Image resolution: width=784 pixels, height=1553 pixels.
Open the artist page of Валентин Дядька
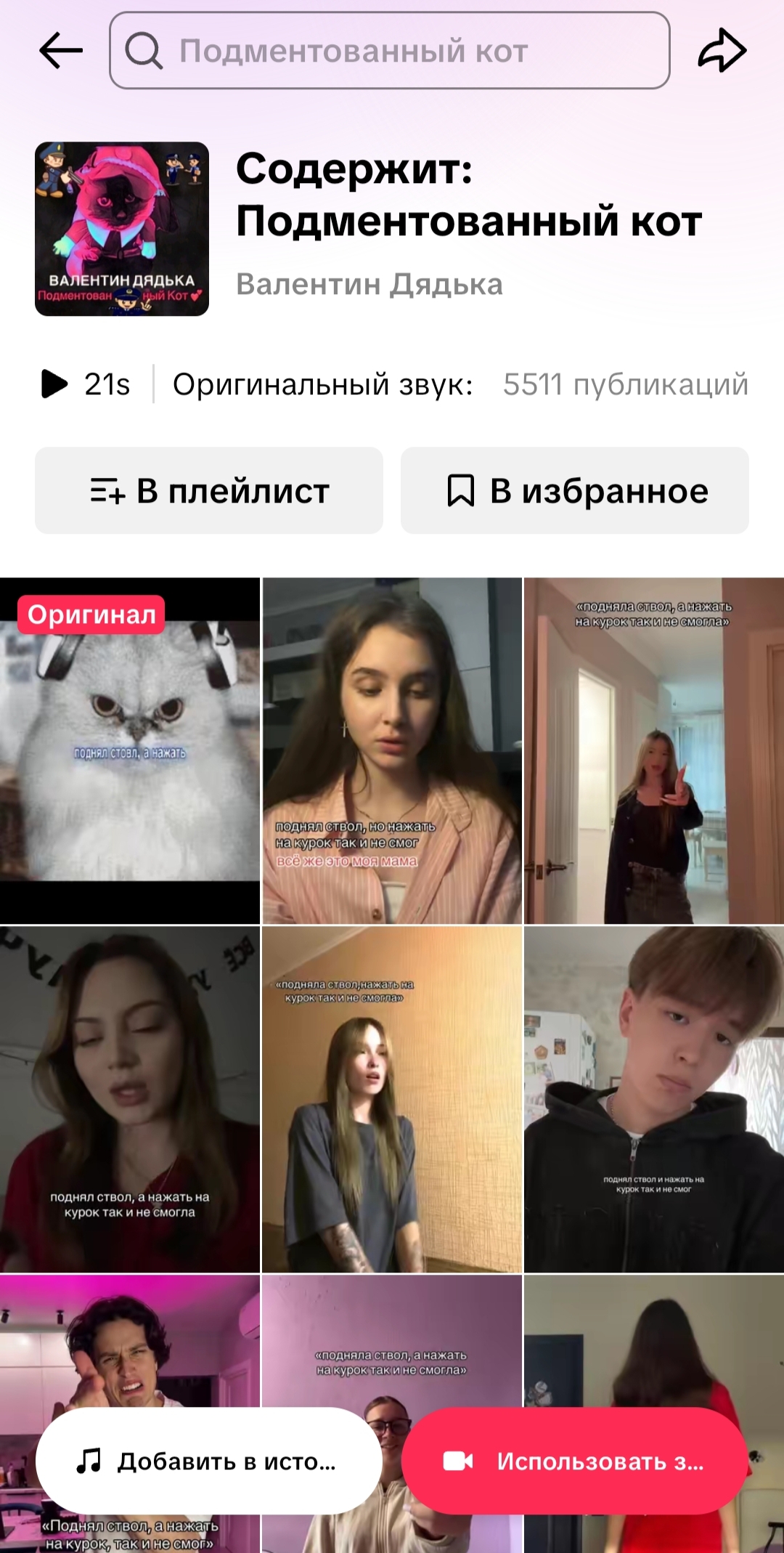click(x=369, y=285)
